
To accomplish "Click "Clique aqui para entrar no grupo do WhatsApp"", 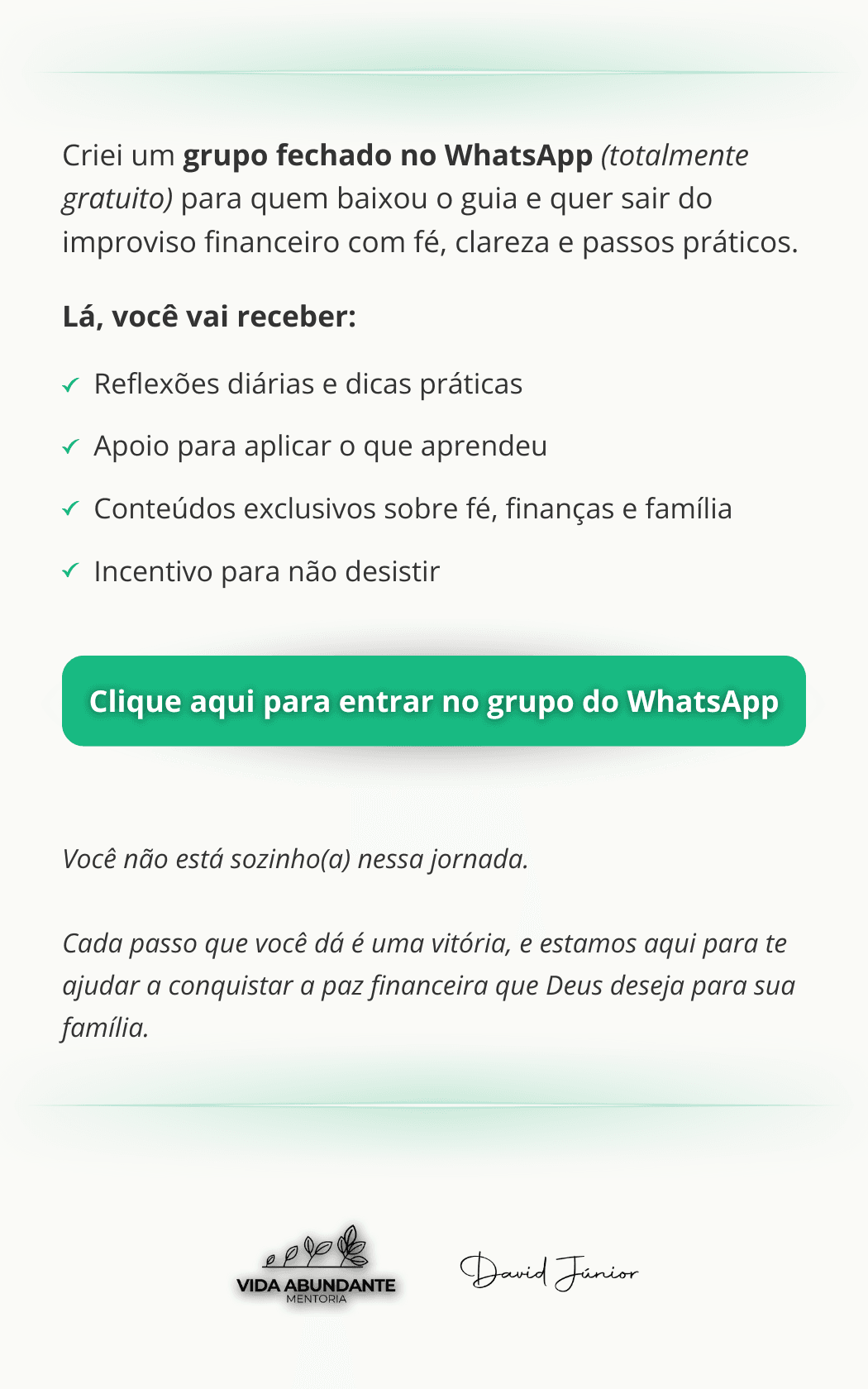I will (433, 700).
